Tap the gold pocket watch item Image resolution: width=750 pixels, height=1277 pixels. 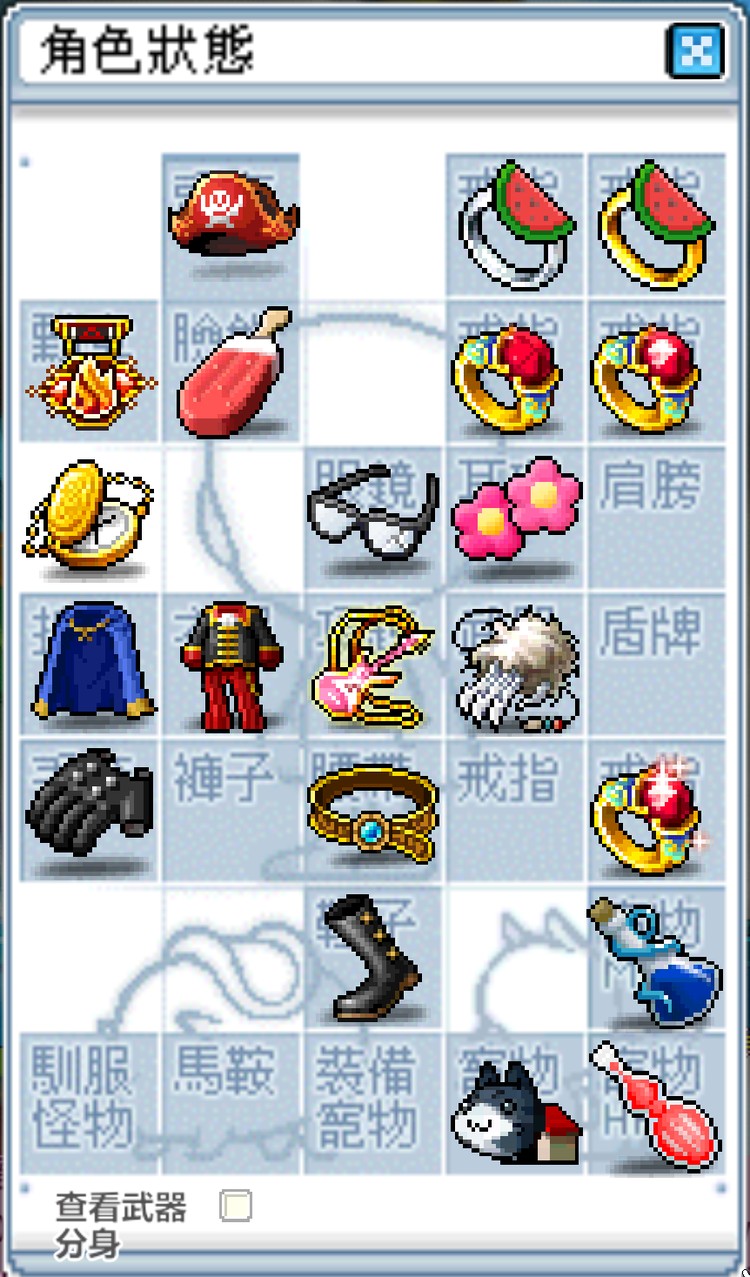tap(90, 517)
